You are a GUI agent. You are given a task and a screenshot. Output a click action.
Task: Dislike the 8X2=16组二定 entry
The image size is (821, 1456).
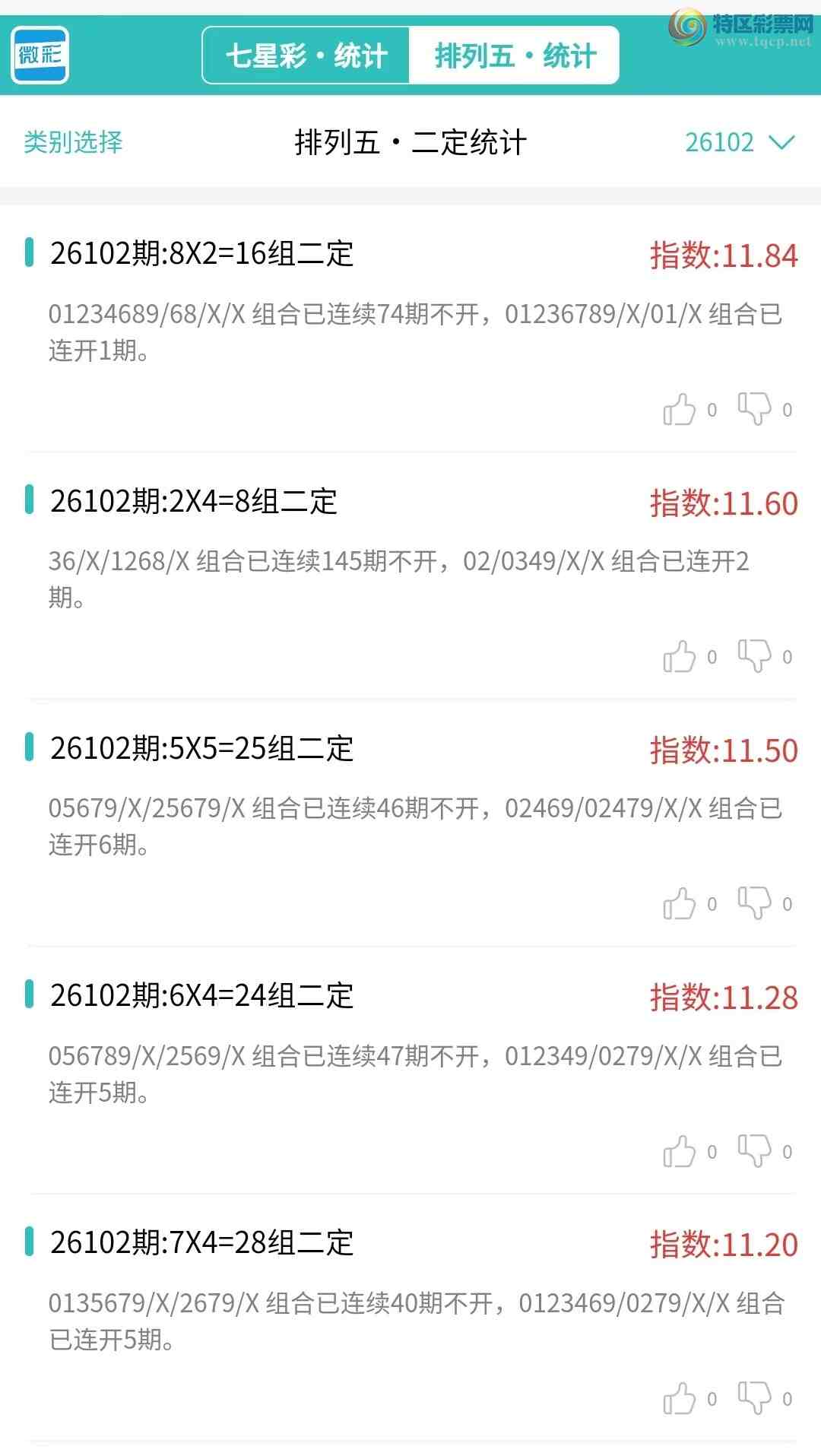(754, 409)
